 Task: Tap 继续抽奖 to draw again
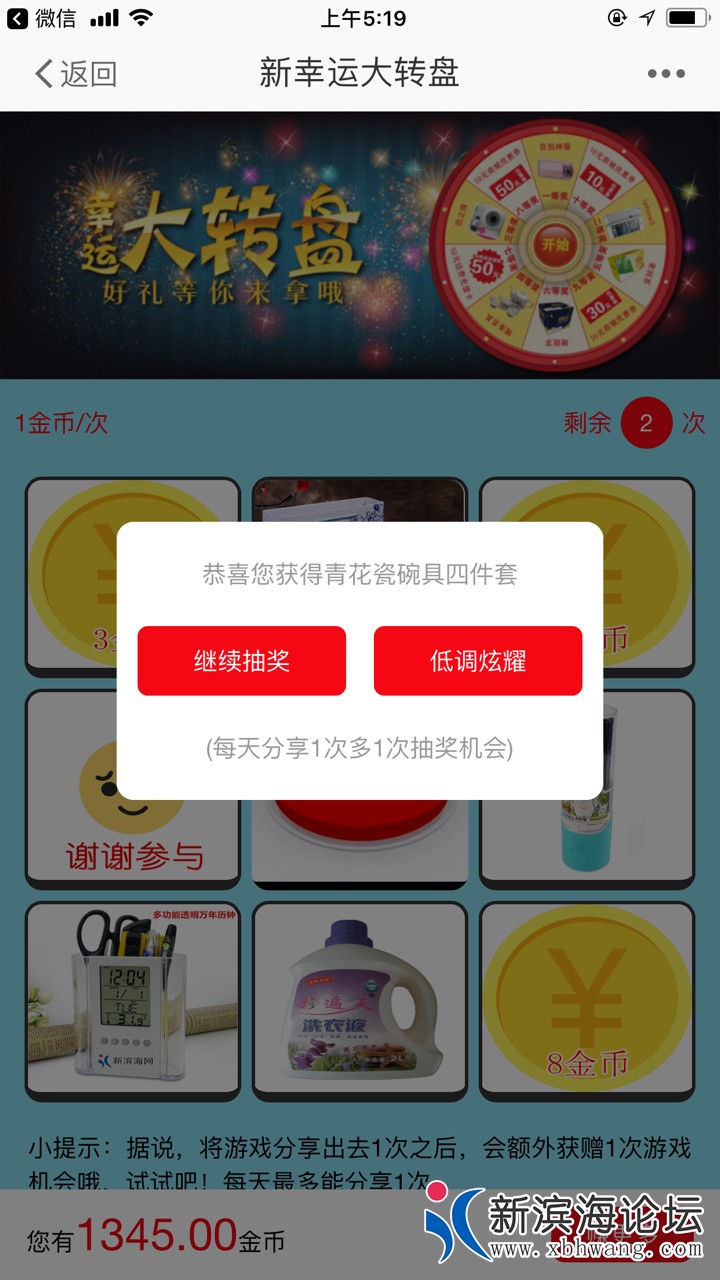pos(242,661)
